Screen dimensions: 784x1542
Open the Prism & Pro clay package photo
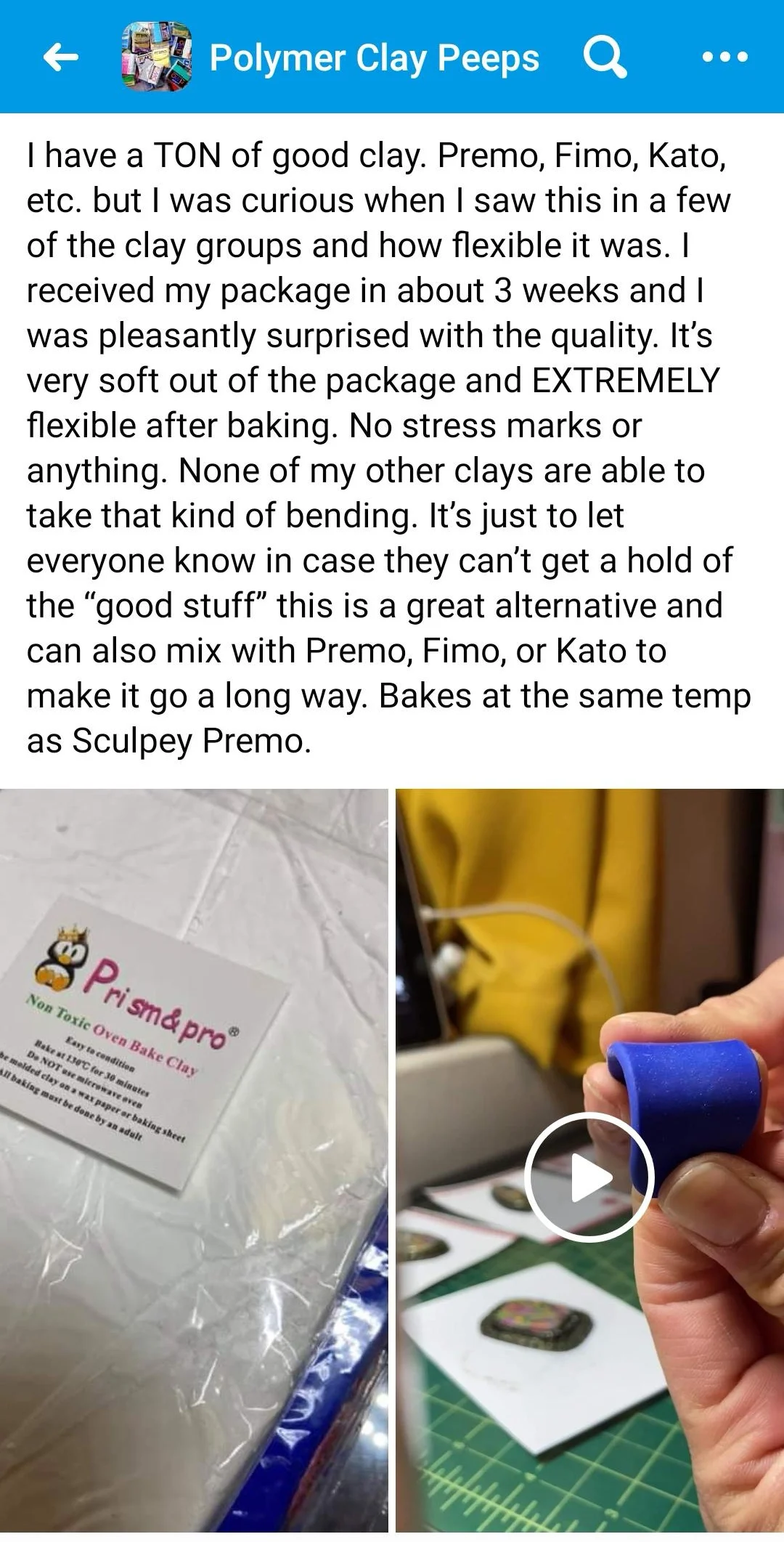(194, 1164)
